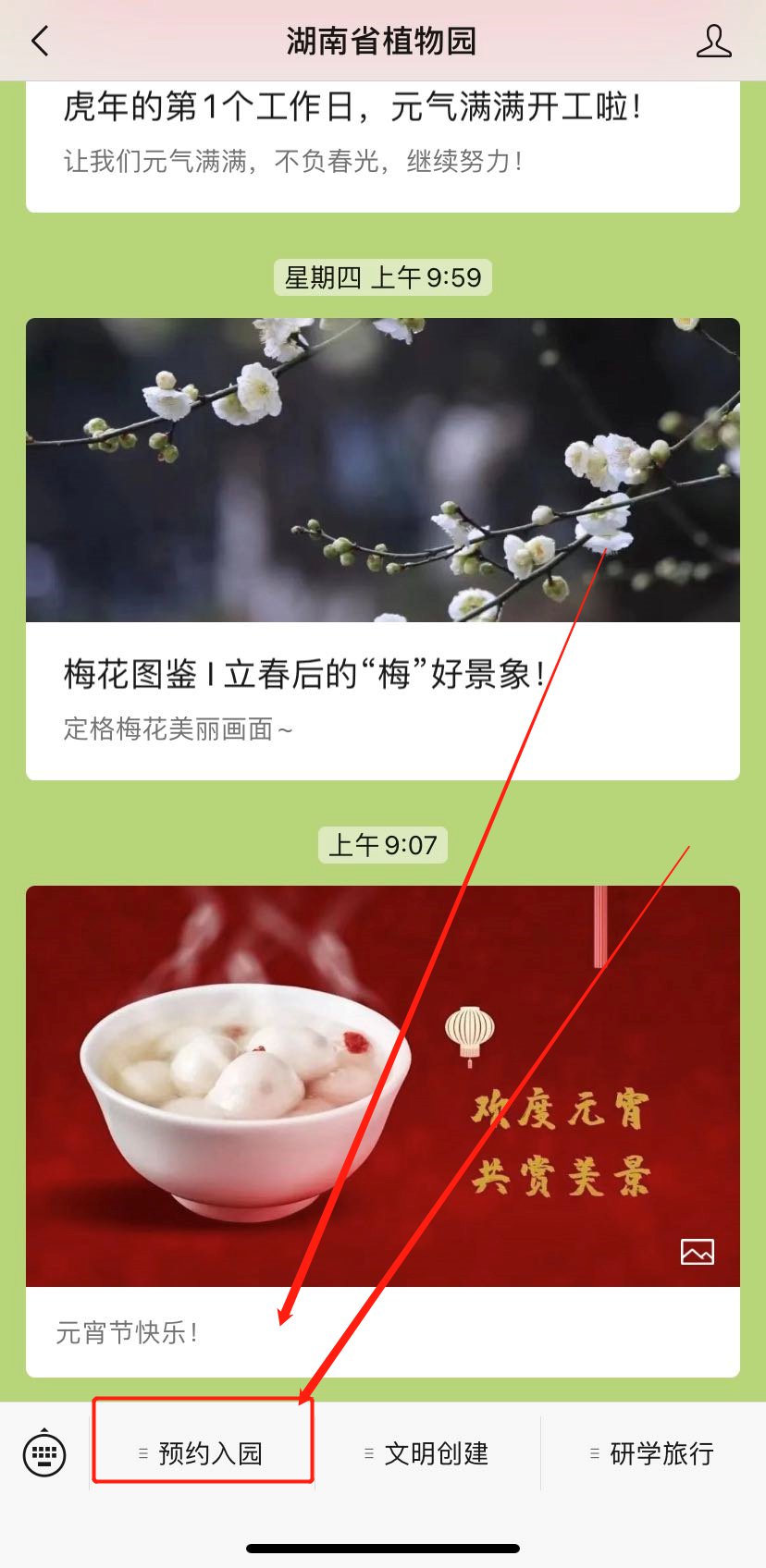Open the 预约入园 menu
766x1568 pixels.
203,1453
